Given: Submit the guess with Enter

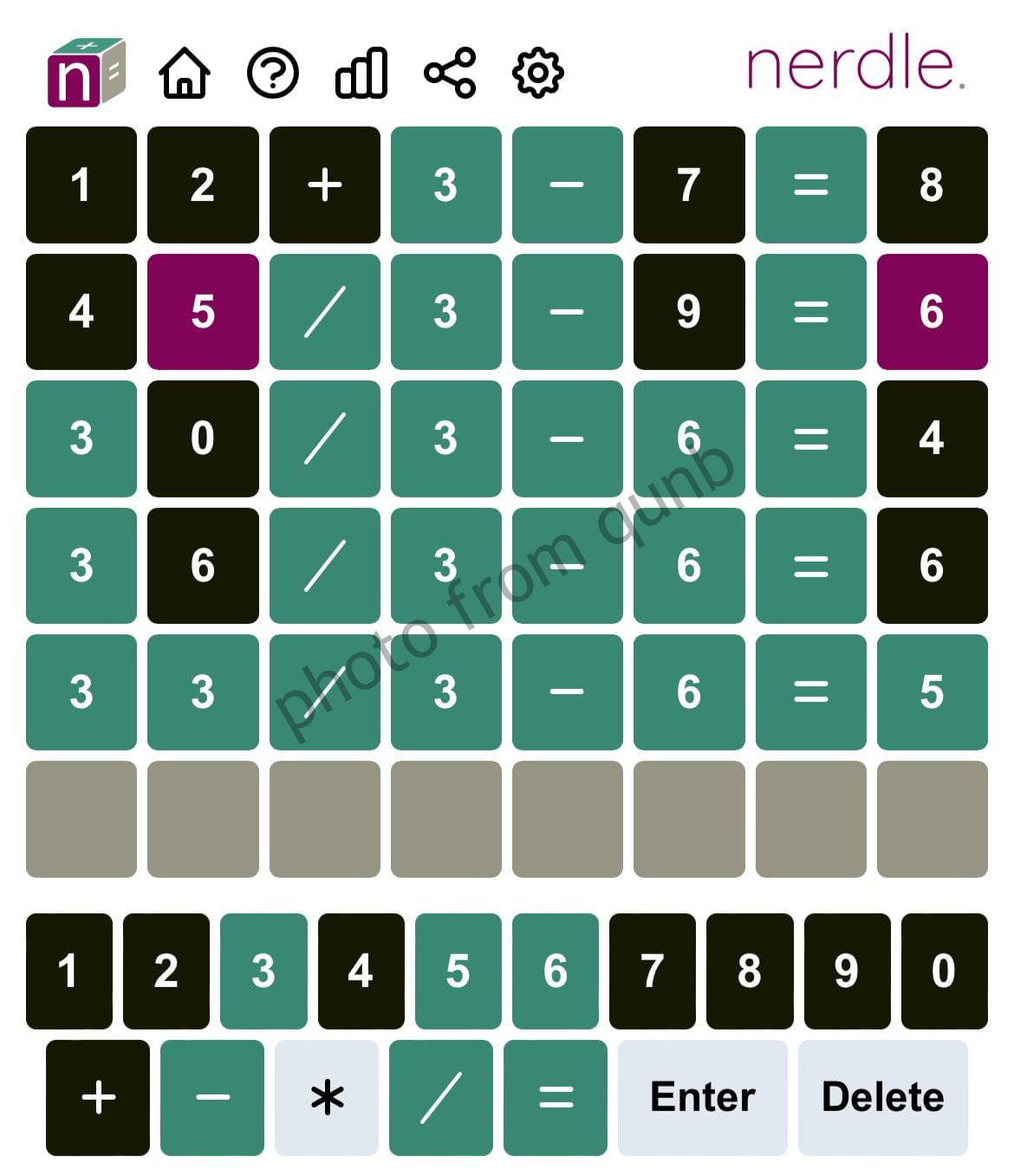Looking at the screenshot, I should coord(702,1097).
